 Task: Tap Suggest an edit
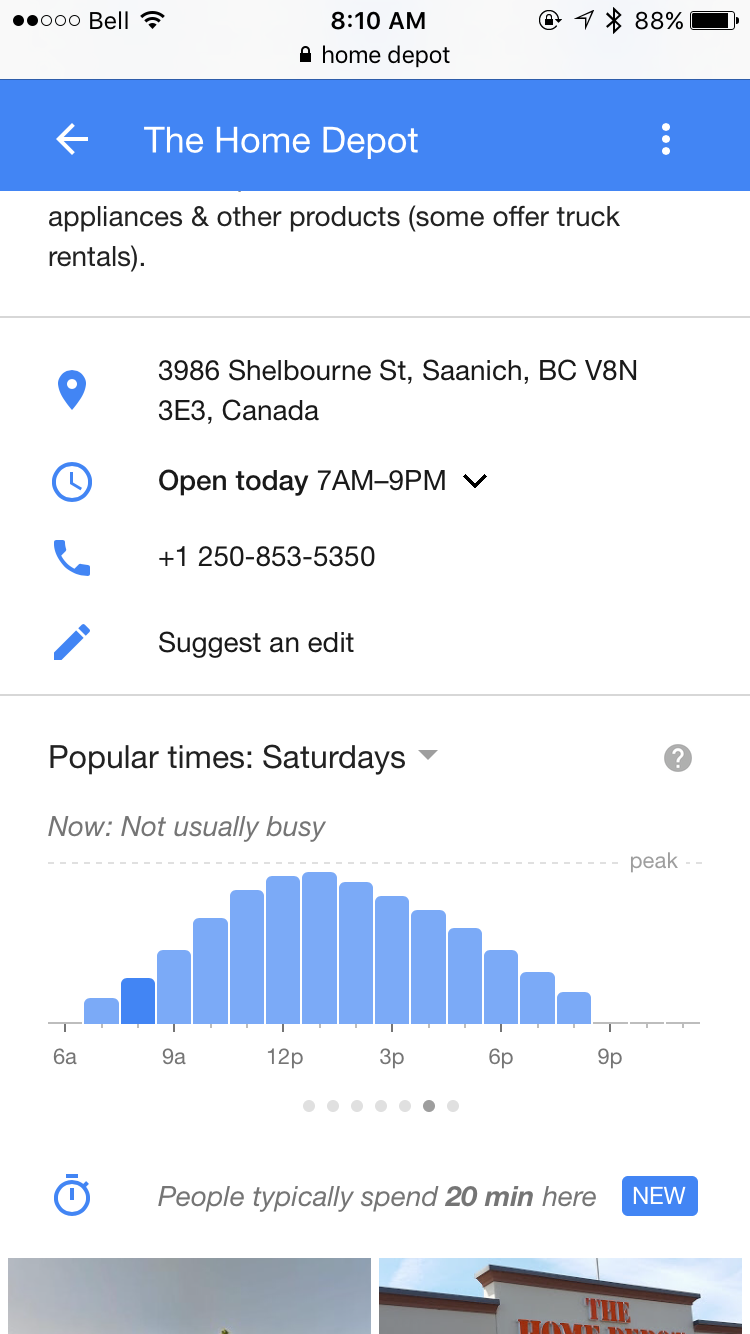[x=255, y=643]
